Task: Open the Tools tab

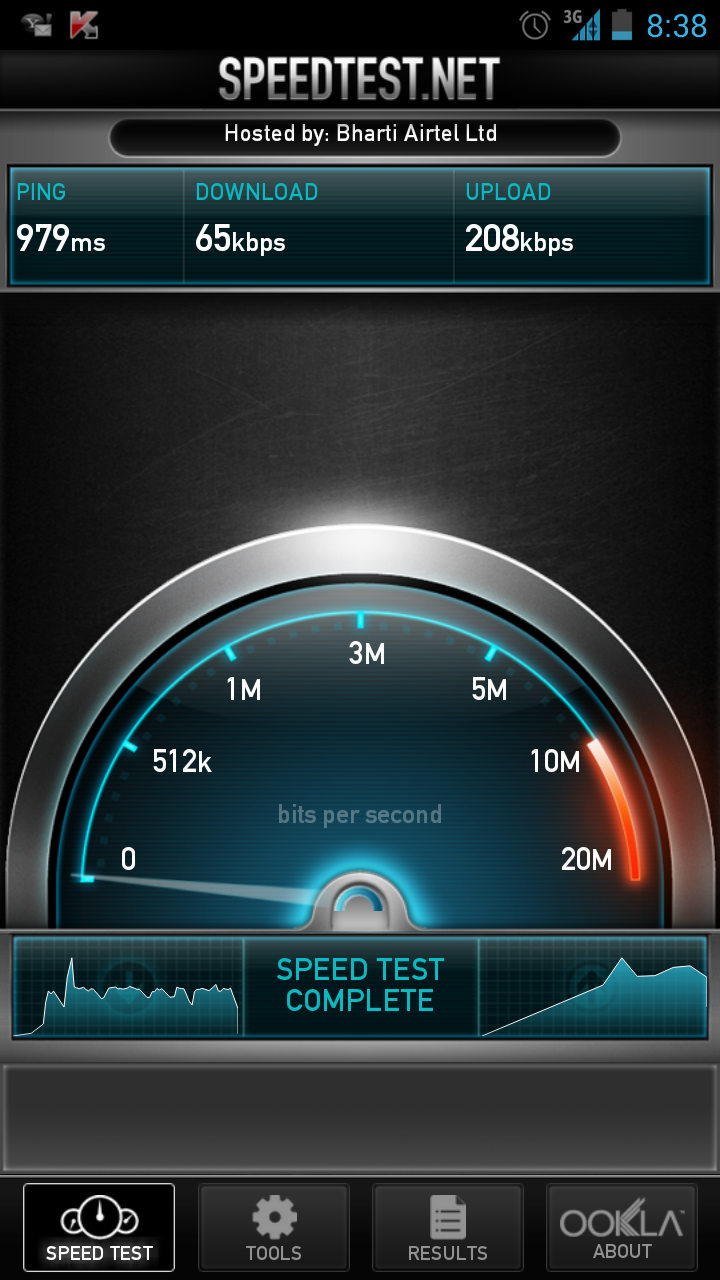Action: click(273, 1227)
